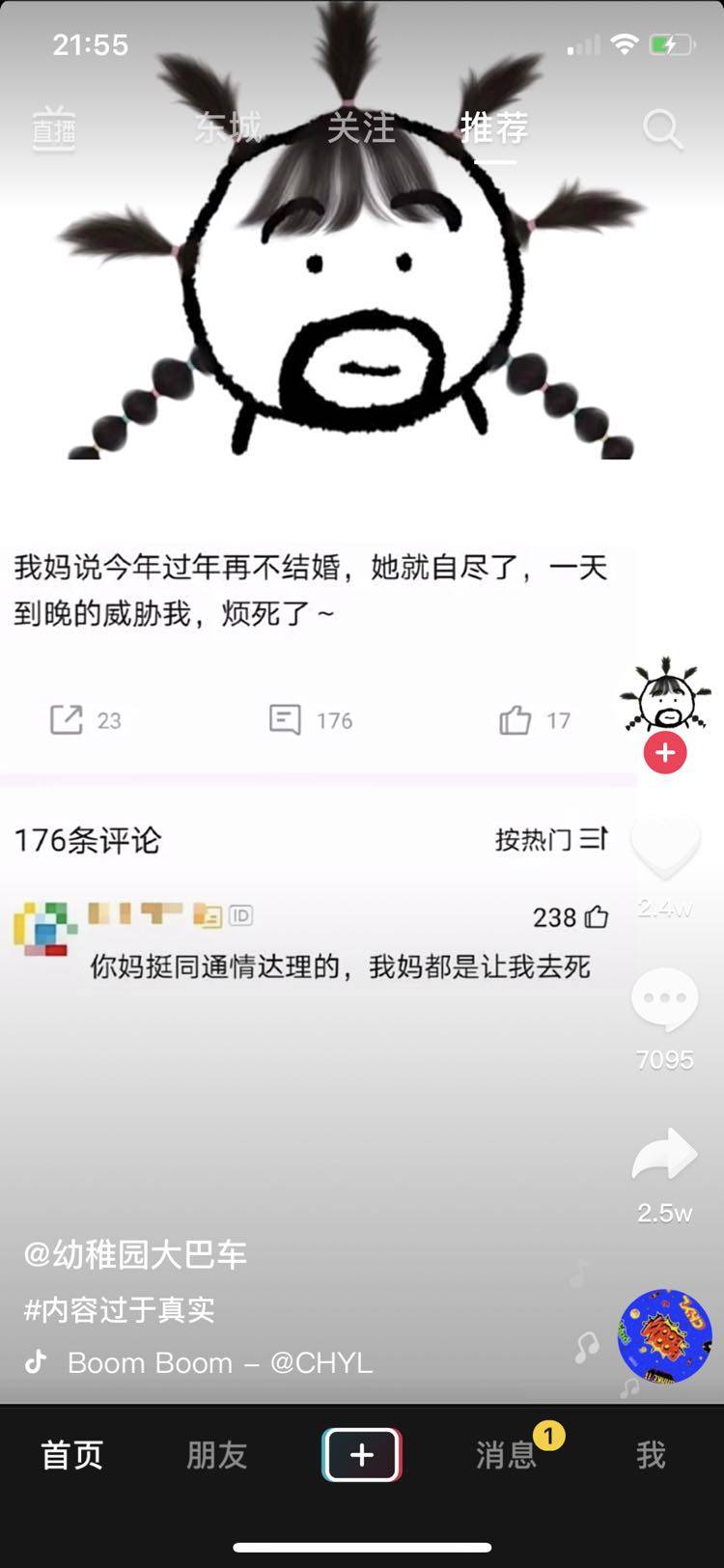Open the live stream icon
Screen dimensions: 724x1568
click(x=54, y=127)
